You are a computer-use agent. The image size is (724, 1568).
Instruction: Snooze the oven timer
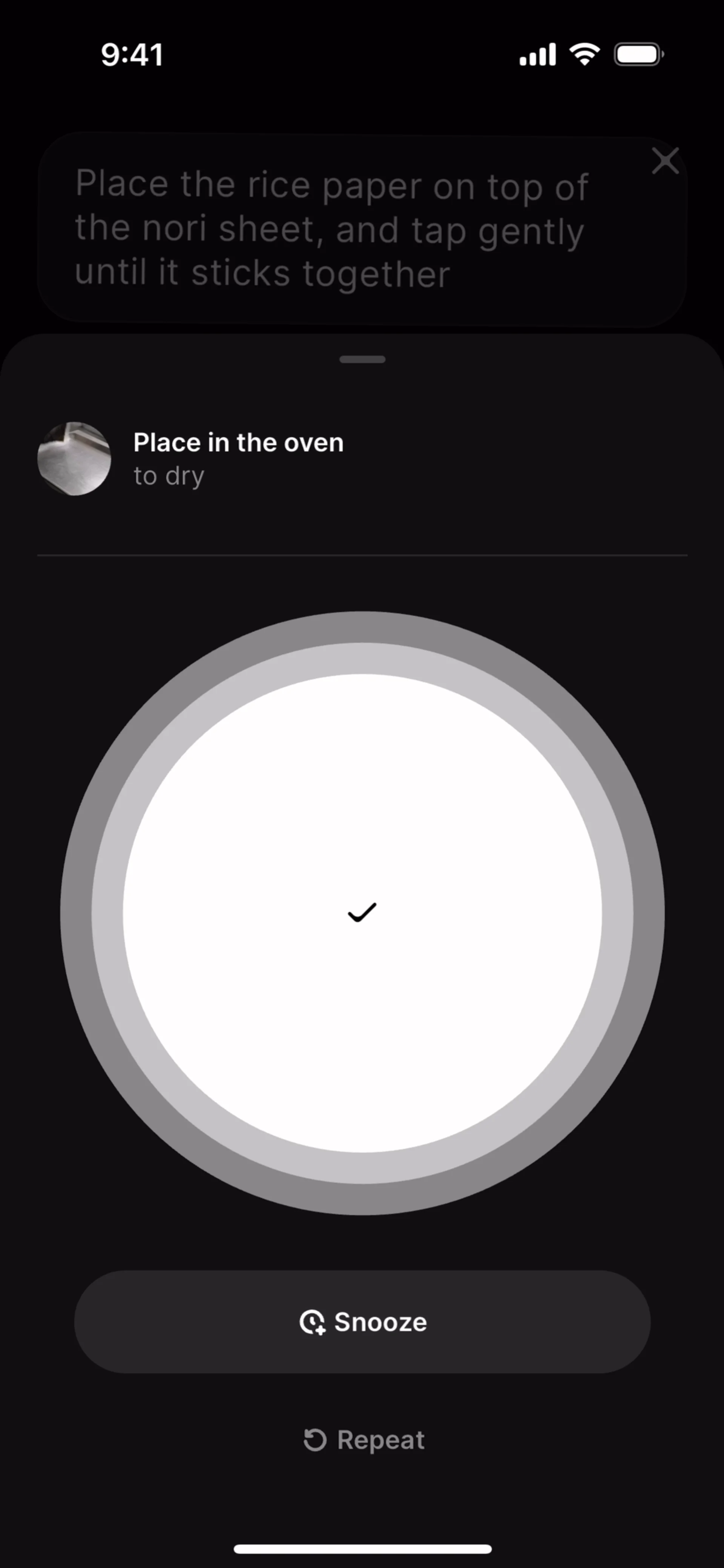pyautogui.click(x=362, y=1321)
